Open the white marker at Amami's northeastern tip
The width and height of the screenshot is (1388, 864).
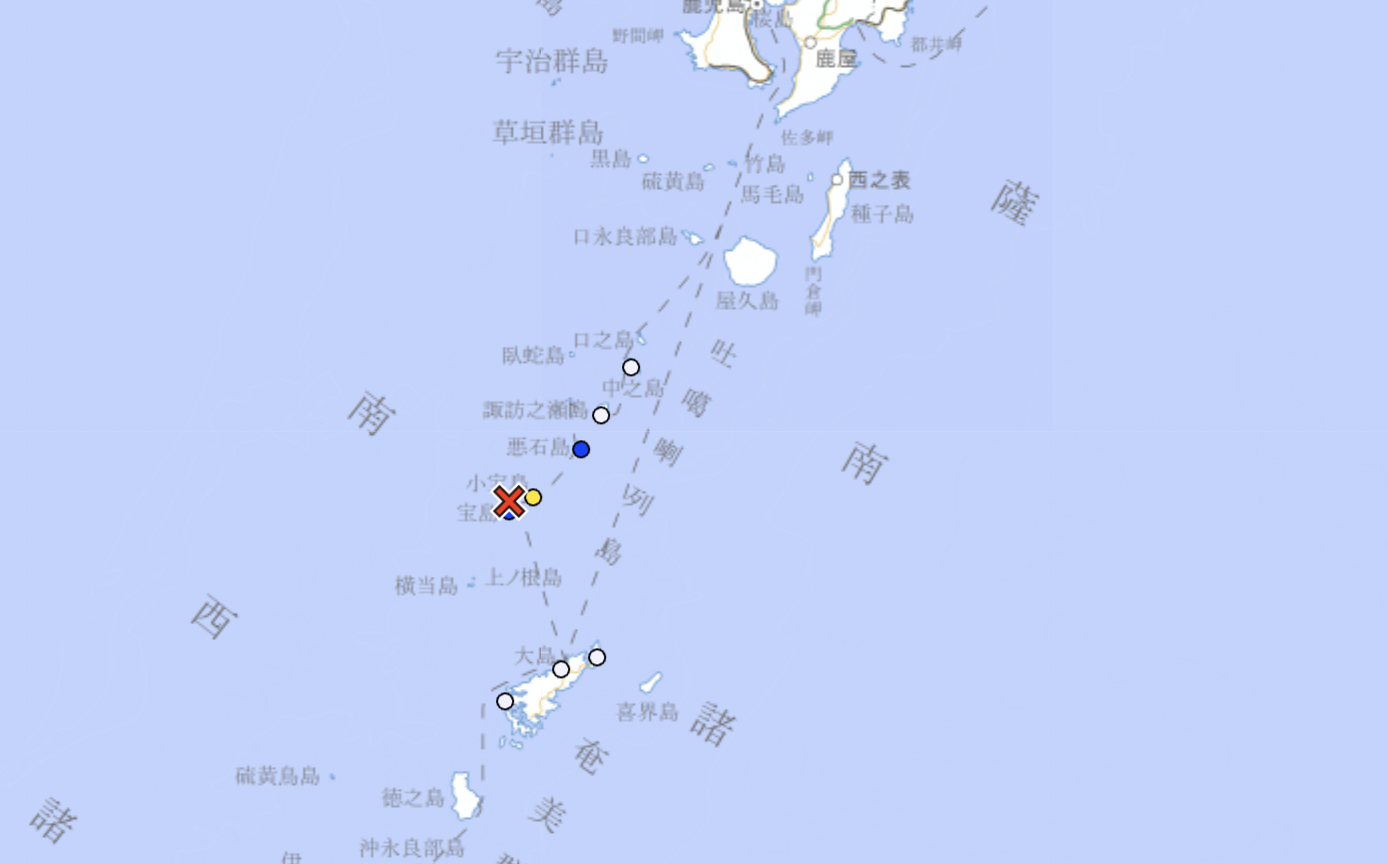tap(597, 657)
